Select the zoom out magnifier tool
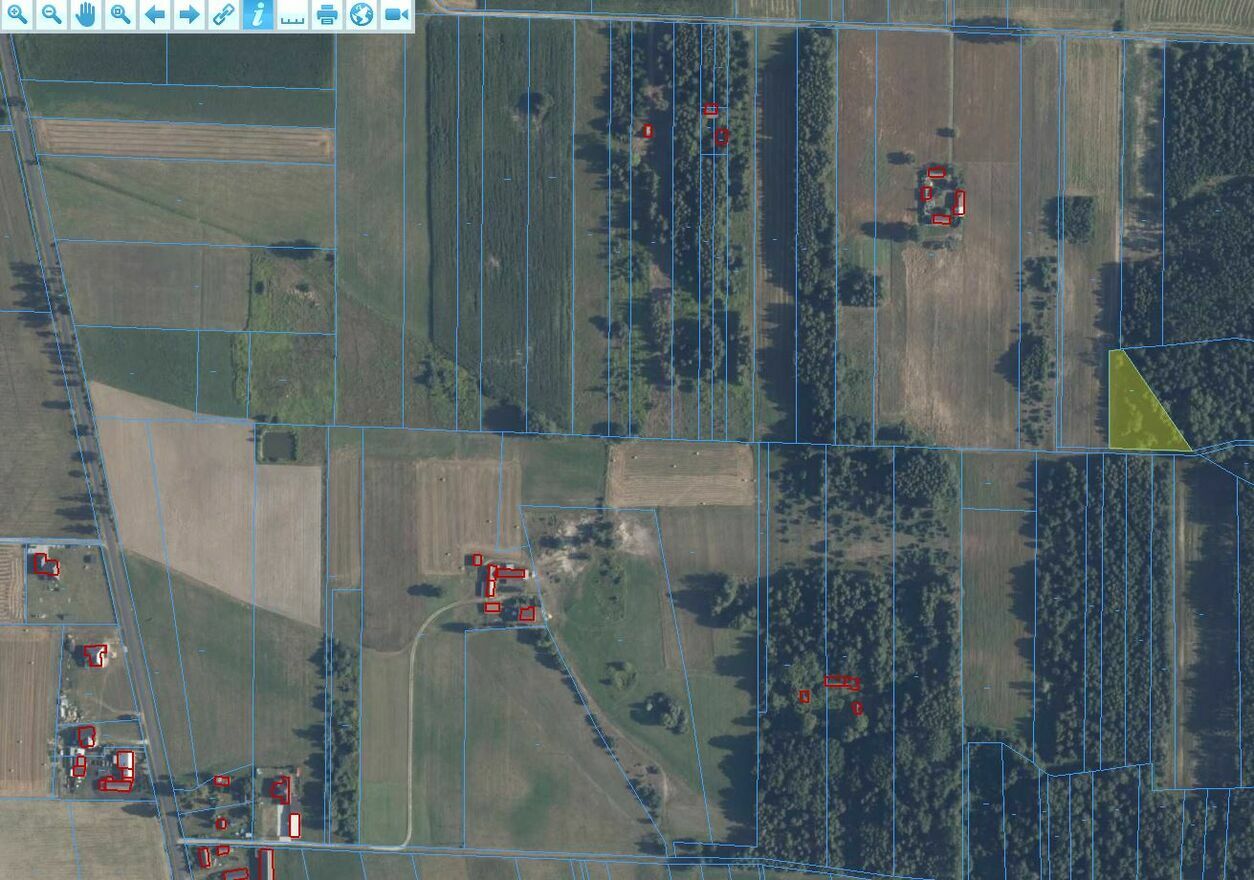 (x=51, y=15)
